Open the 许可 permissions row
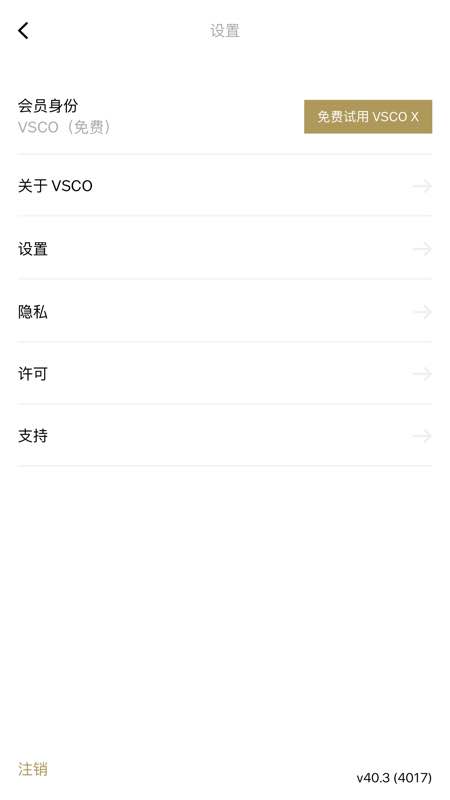The height and width of the screenshot is (800, 450). (224, 373)
